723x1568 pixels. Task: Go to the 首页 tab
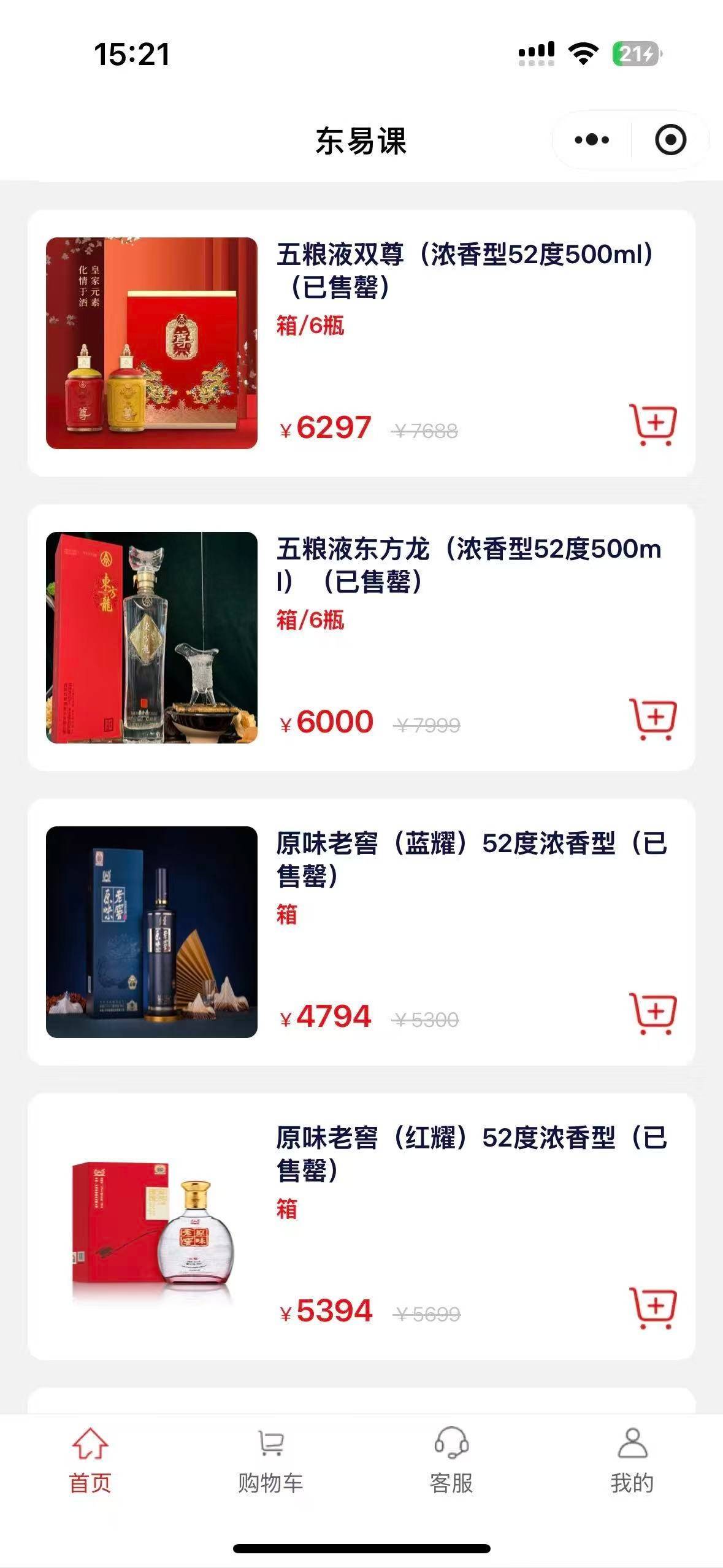pyautogui.click(x=90, y=1460)
